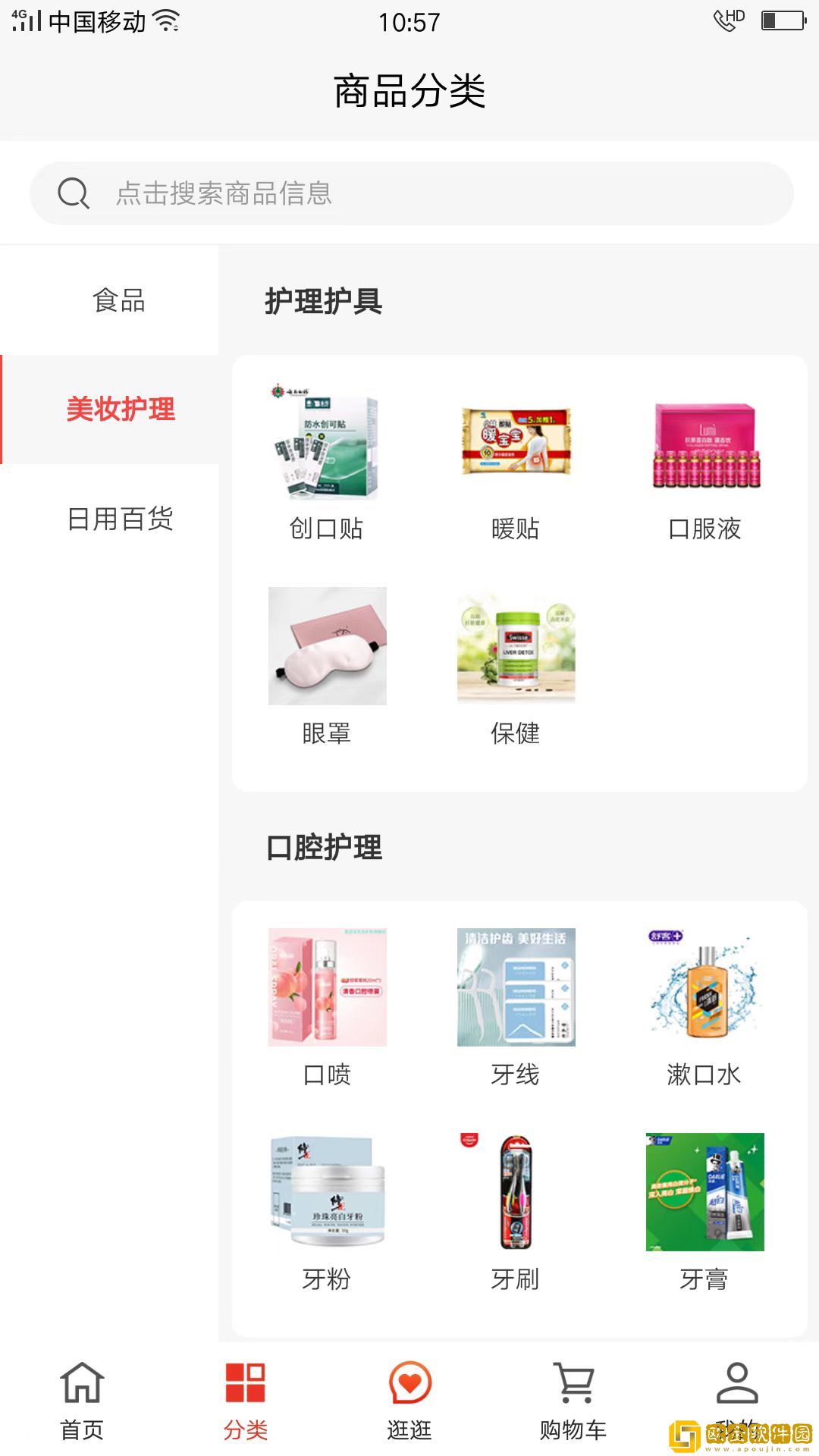Image resolution: width=819 pixels, height=1456 pixels.
Task: Open the 牙线 dental floss category icon
Action: coord(516,986)
